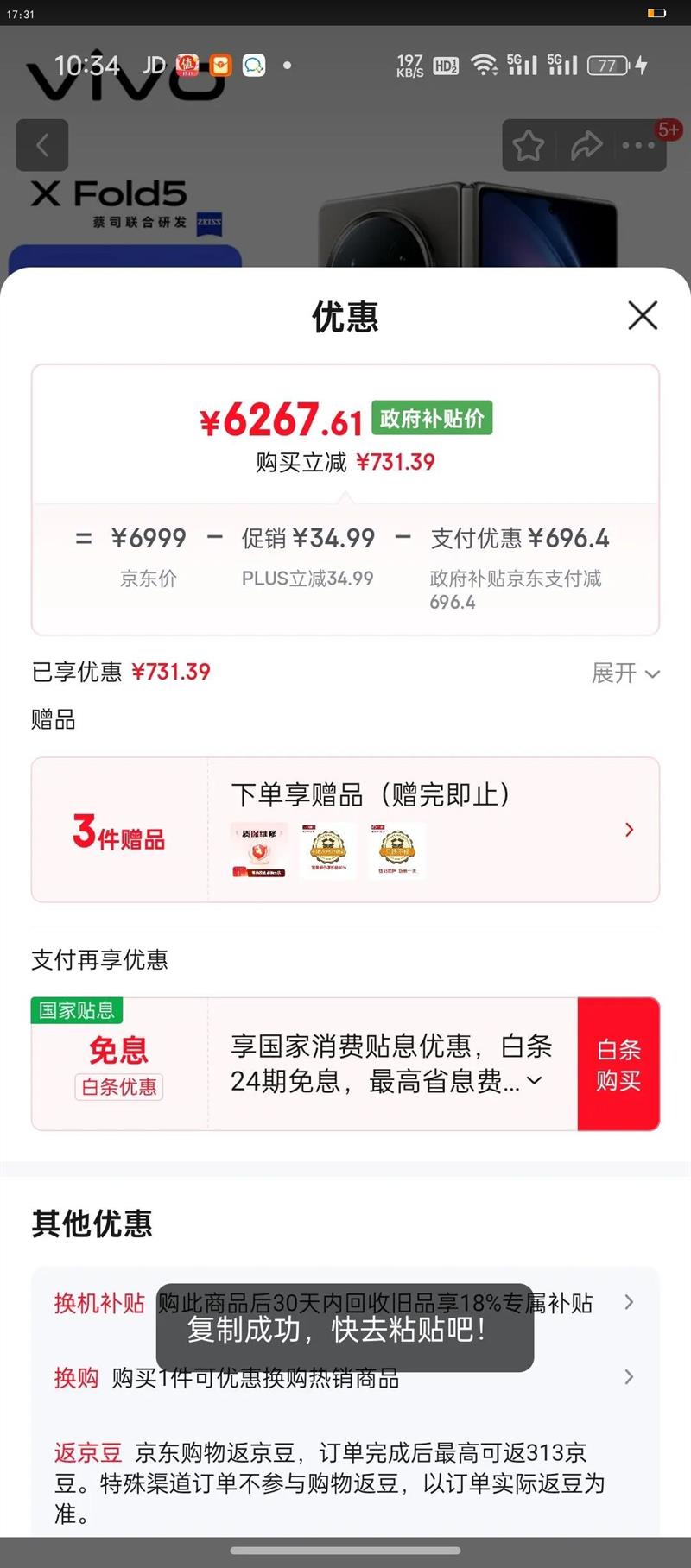Close the 优惠 popup with the X
The height and width of the screenshot is (1568, 691).
click(643, 316)
